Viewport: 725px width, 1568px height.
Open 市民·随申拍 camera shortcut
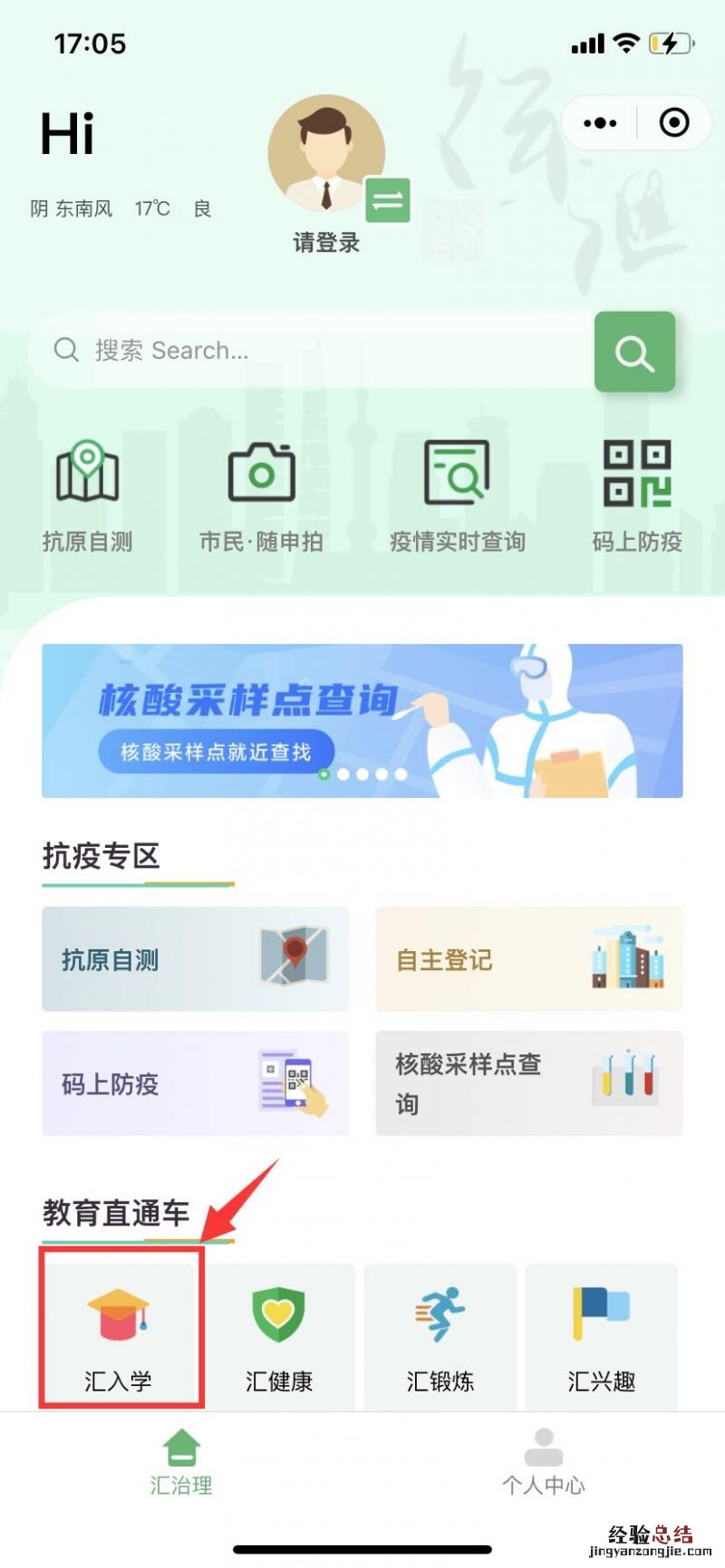[x=261, y=494]
